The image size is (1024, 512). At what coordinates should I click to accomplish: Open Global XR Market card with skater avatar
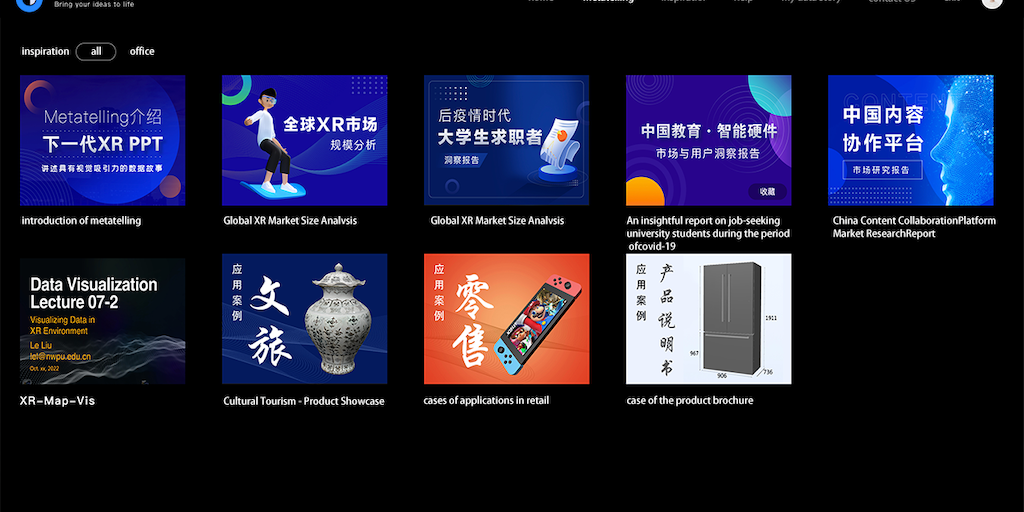coord(304,140)
